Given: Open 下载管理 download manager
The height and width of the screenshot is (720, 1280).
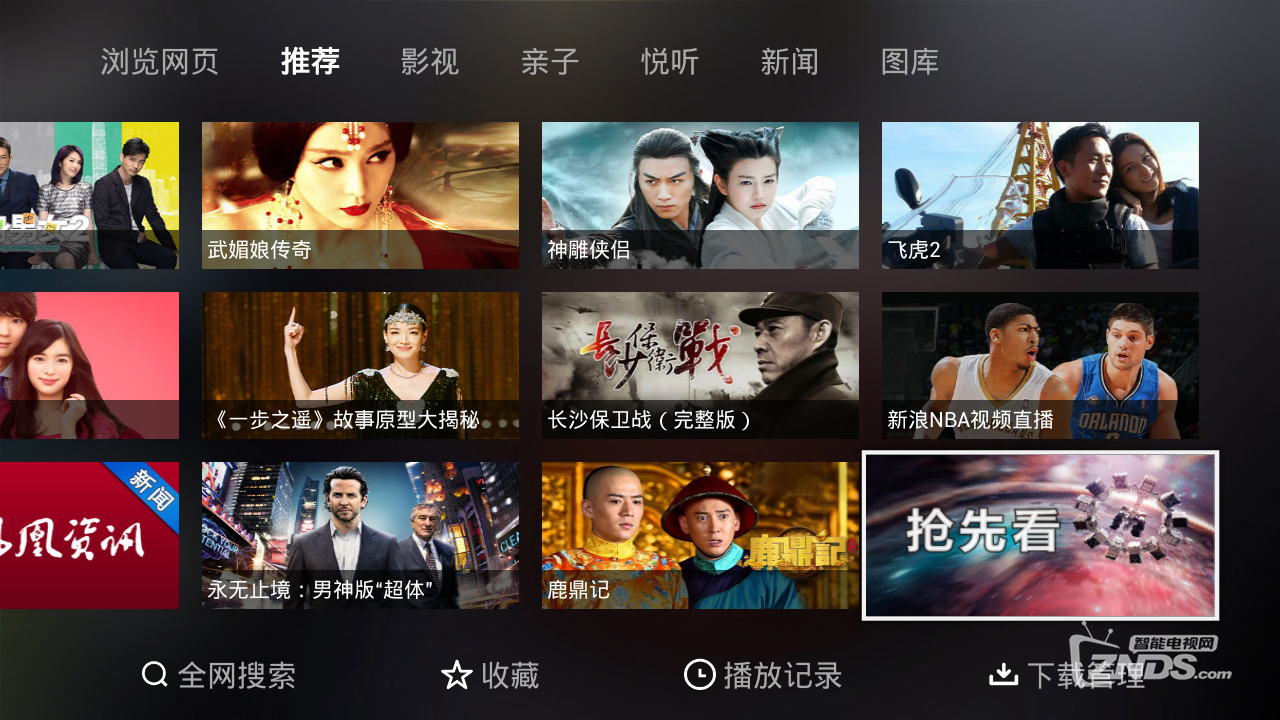Looking at the screenshot, I should click(x=1066, y=675).
